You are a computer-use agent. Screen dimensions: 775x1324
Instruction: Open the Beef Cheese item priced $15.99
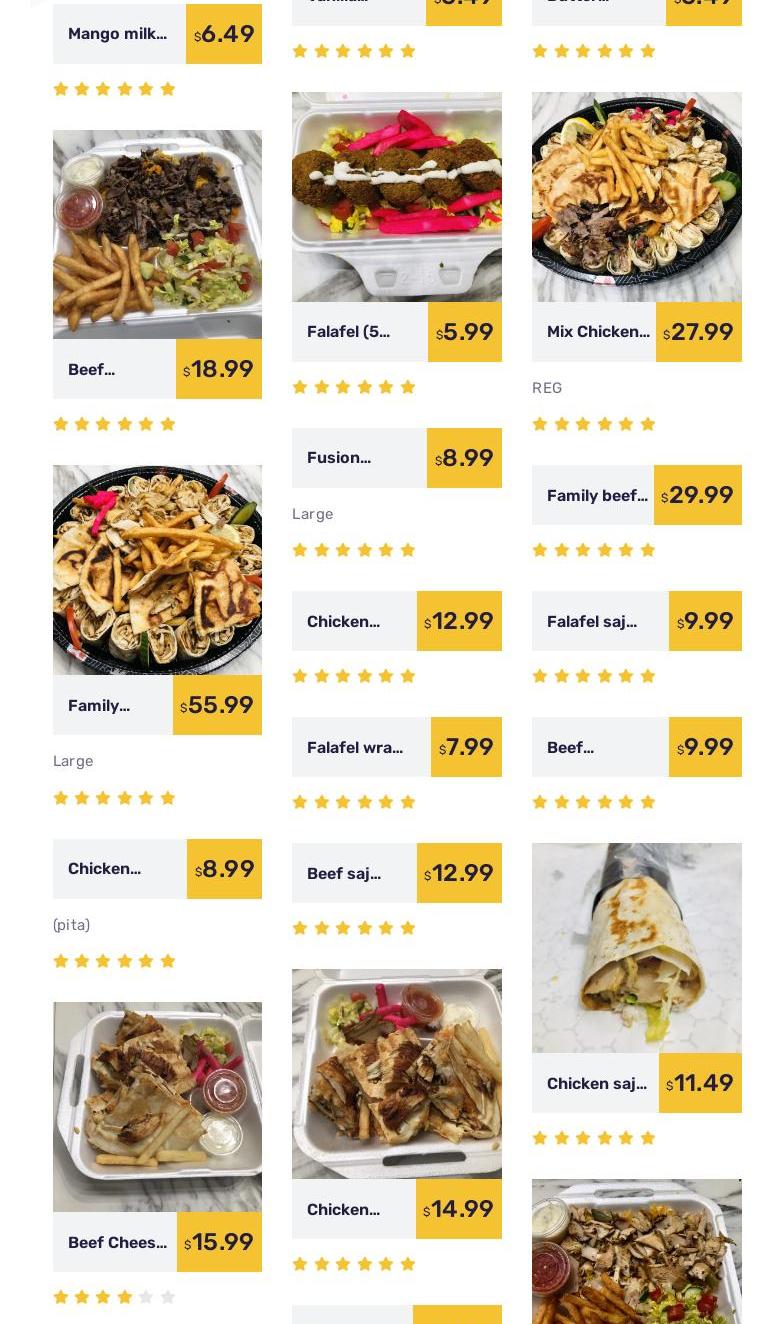pyautogui.click(x=116, y=1242)
